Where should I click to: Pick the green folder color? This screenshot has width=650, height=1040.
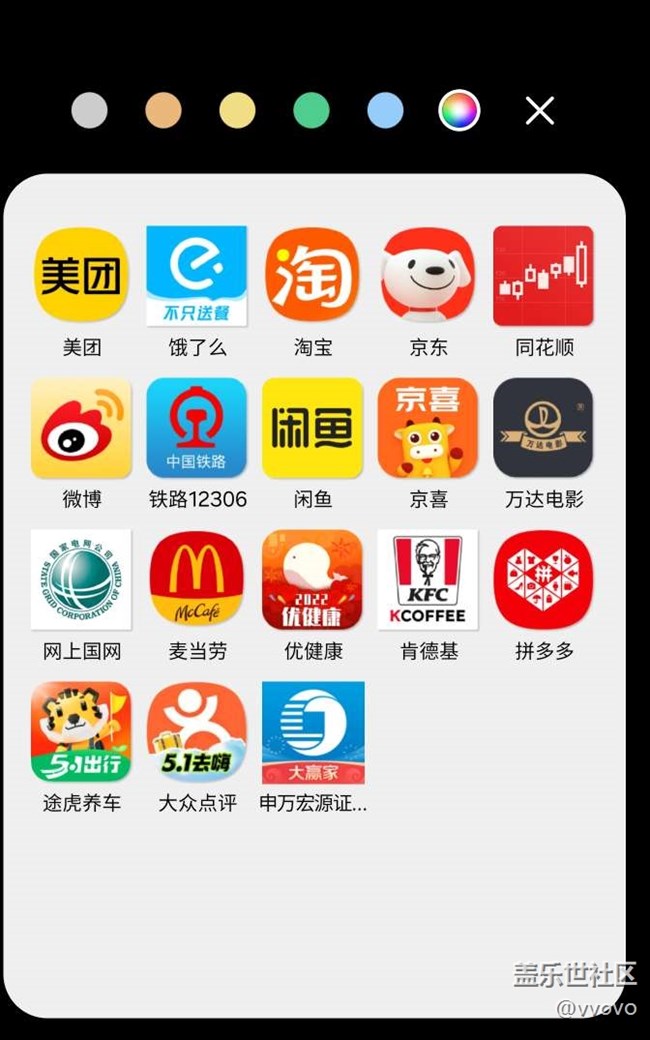coord(311,110)
